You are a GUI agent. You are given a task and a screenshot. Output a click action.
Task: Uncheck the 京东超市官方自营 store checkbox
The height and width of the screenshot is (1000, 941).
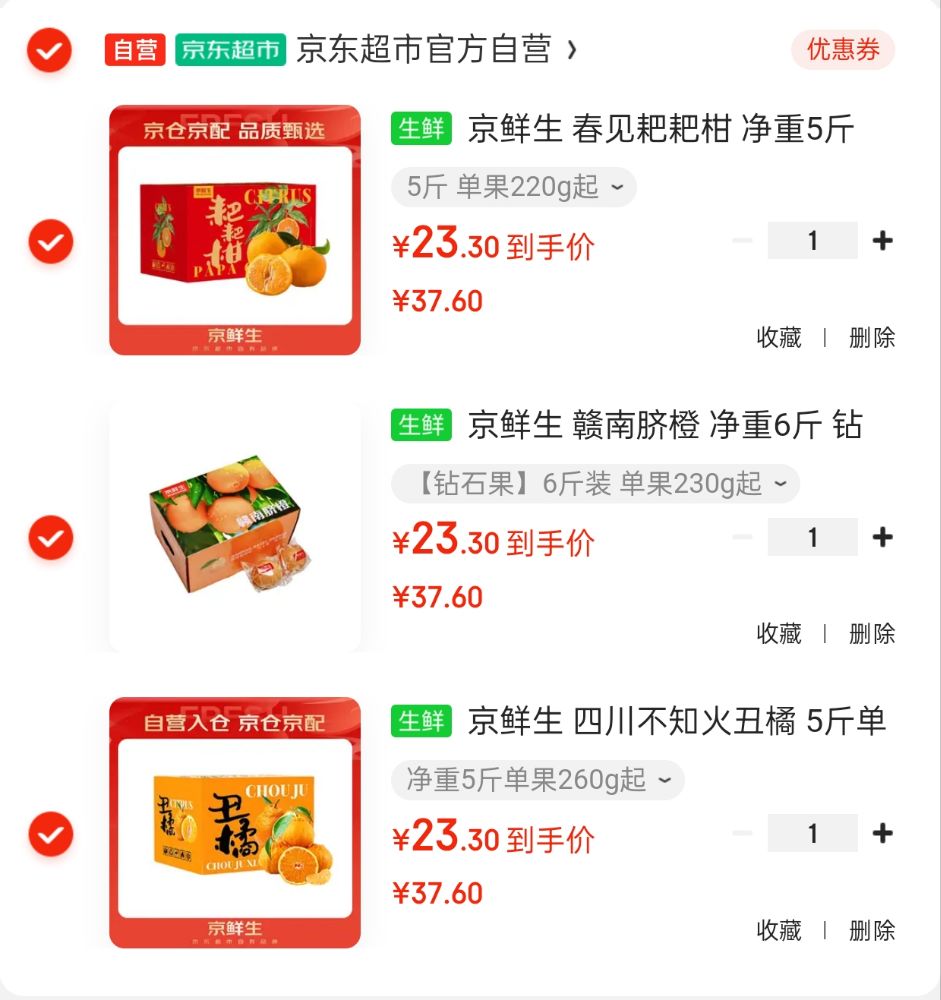tap(49, 50)
